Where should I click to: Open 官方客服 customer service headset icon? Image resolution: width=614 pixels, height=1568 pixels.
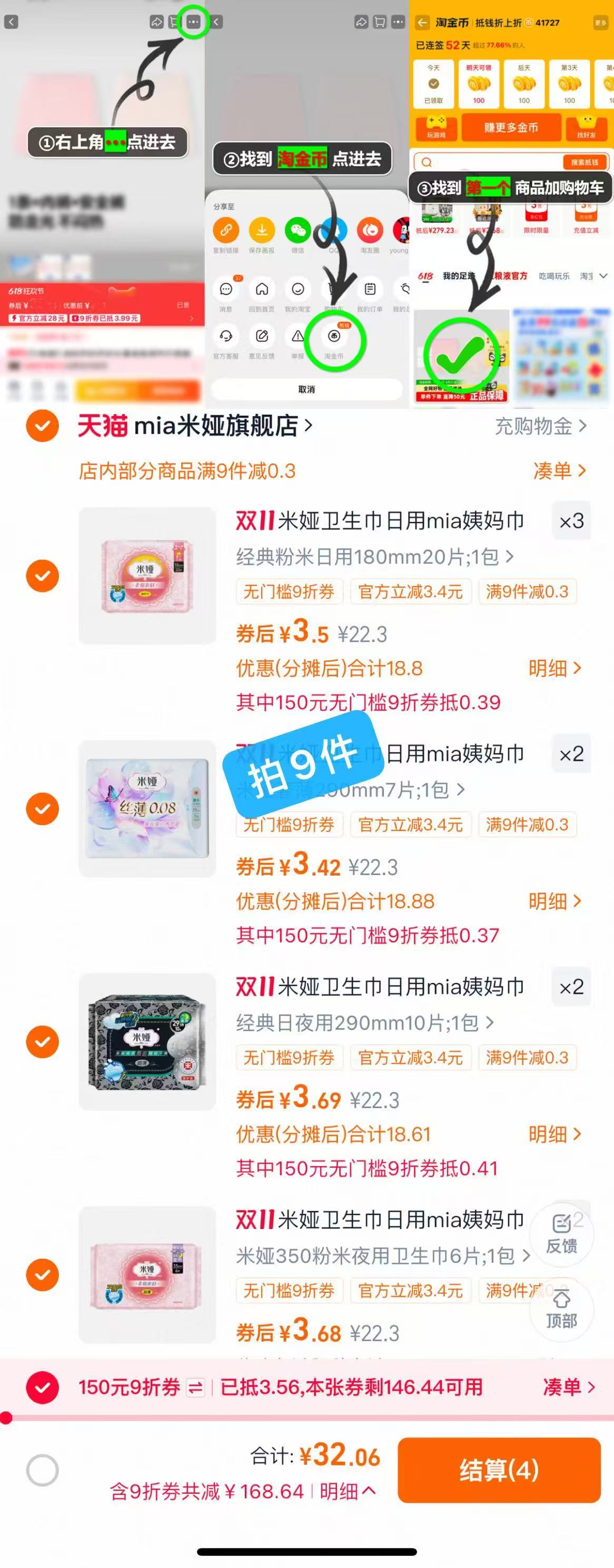click(226, 337)
